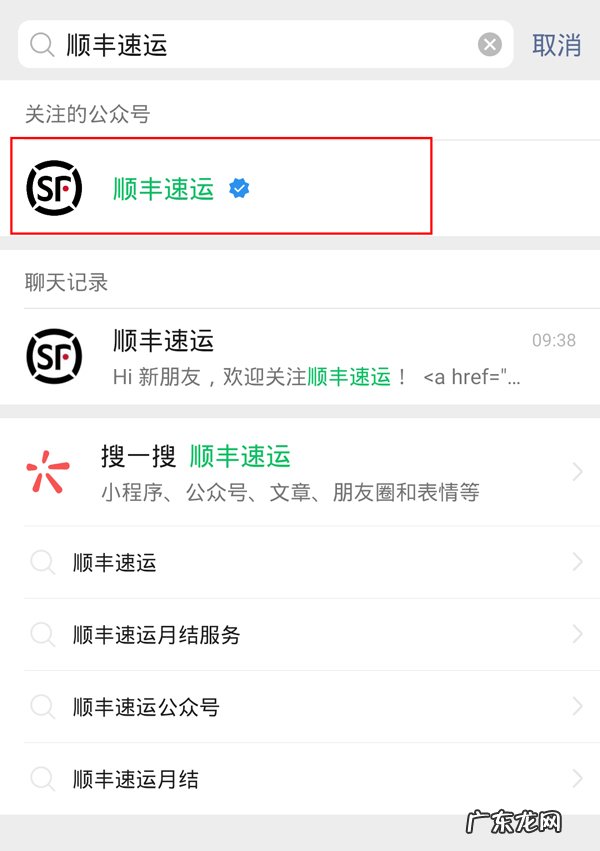
Task: Select the suggestion 顺丰速运
Action: 300,563
